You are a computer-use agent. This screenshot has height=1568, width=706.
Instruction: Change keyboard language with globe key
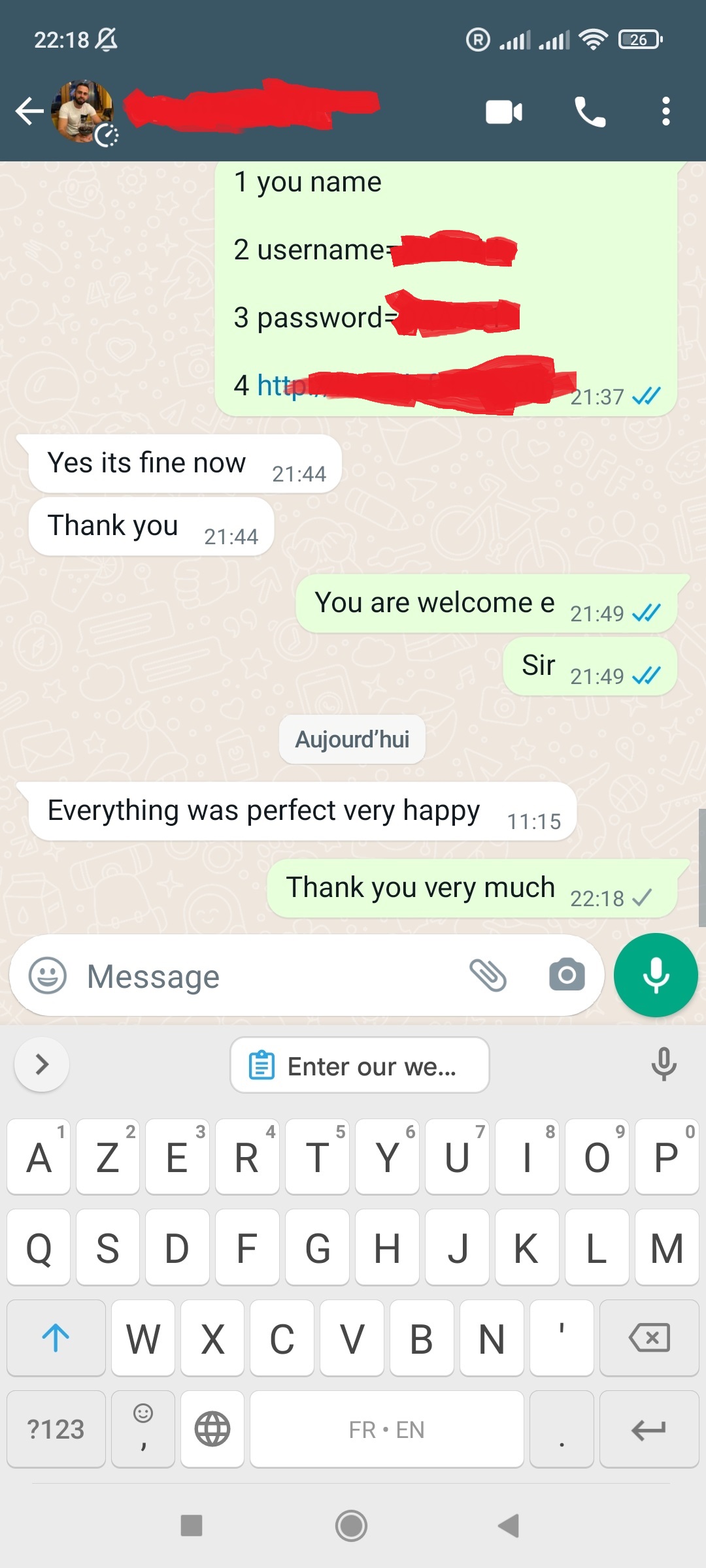212,1429
